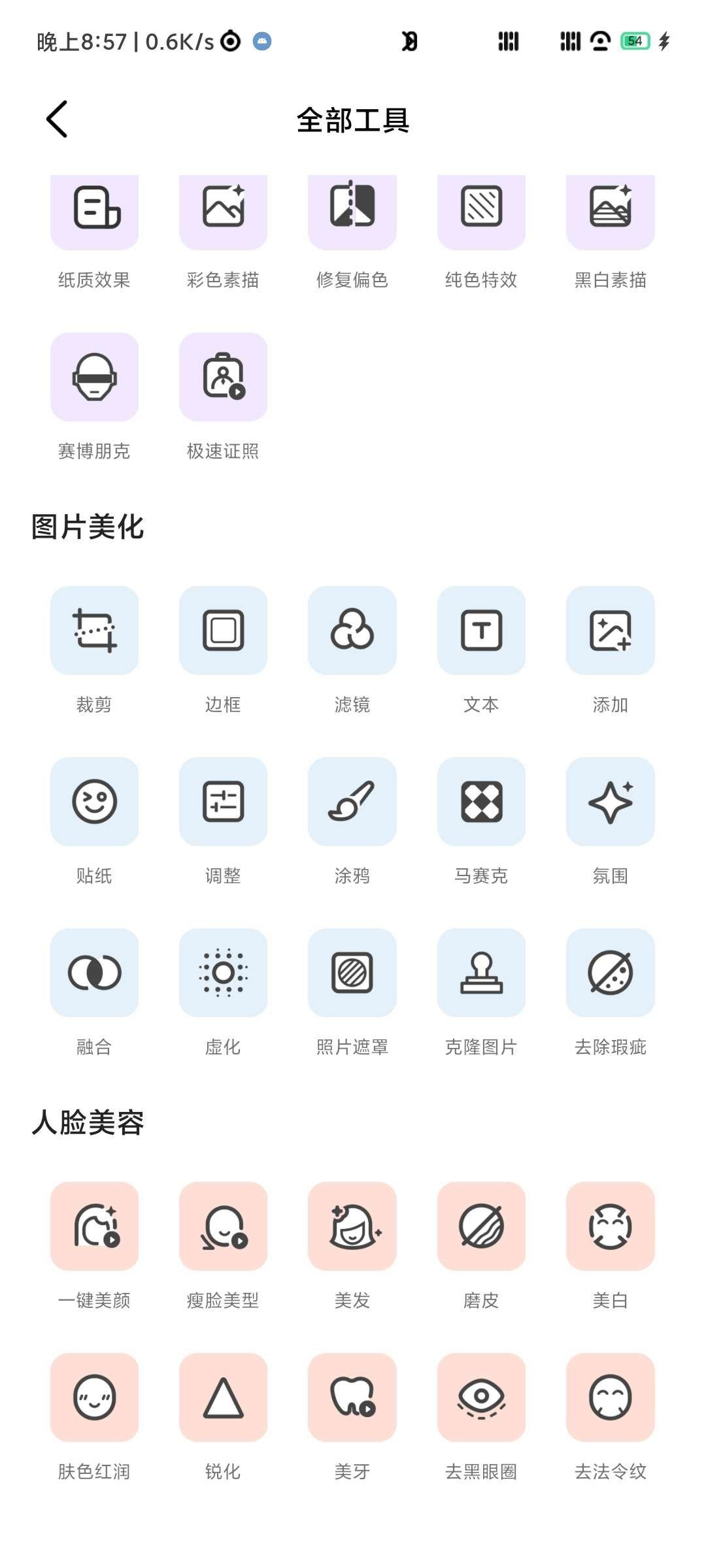Open the 虚化 blur tool

pyautogui.click(x=223, y=973)
